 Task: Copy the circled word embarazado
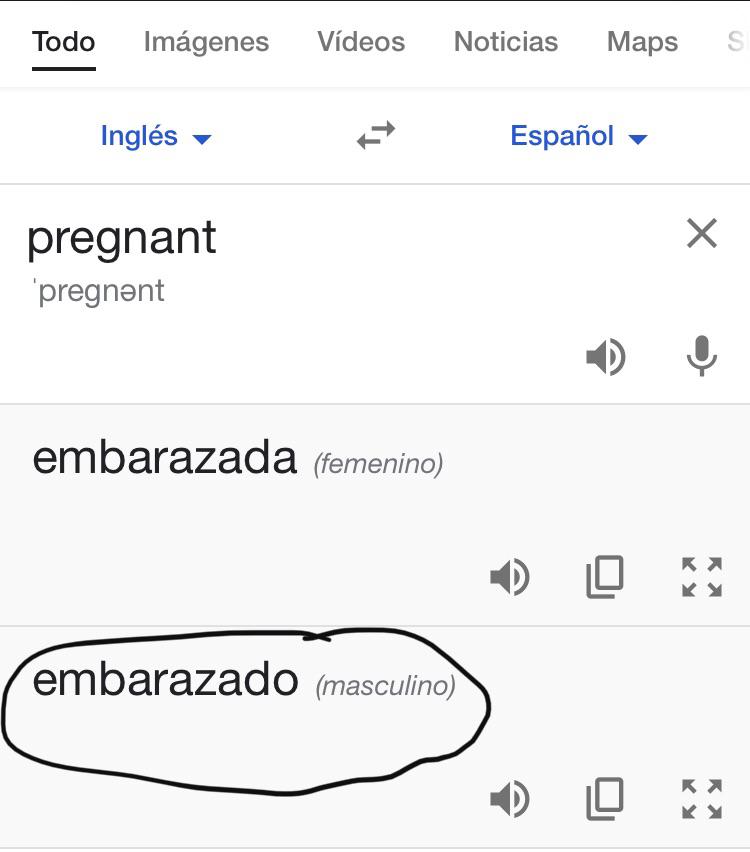click(x=604, y=799)
